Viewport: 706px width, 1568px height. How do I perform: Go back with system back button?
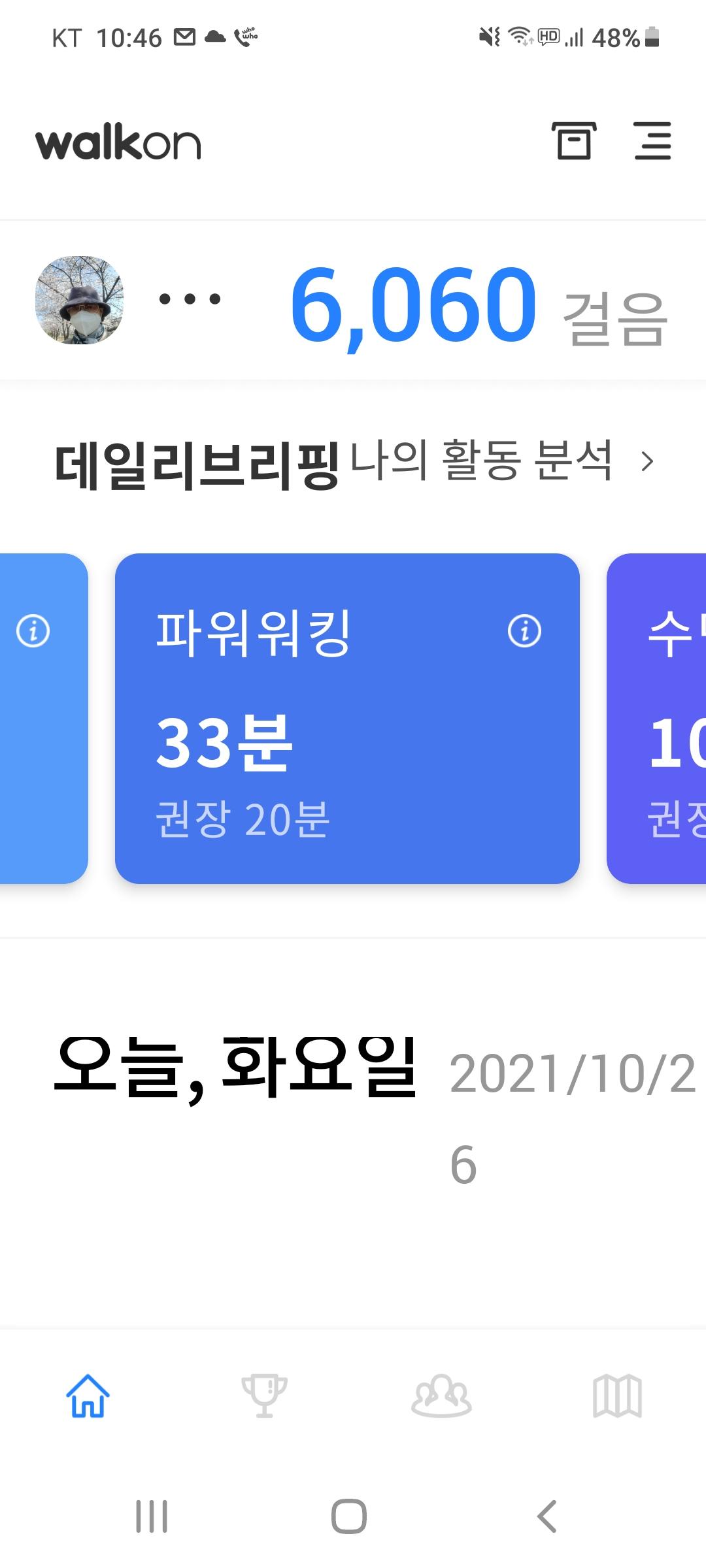[x=546, y=1516]
